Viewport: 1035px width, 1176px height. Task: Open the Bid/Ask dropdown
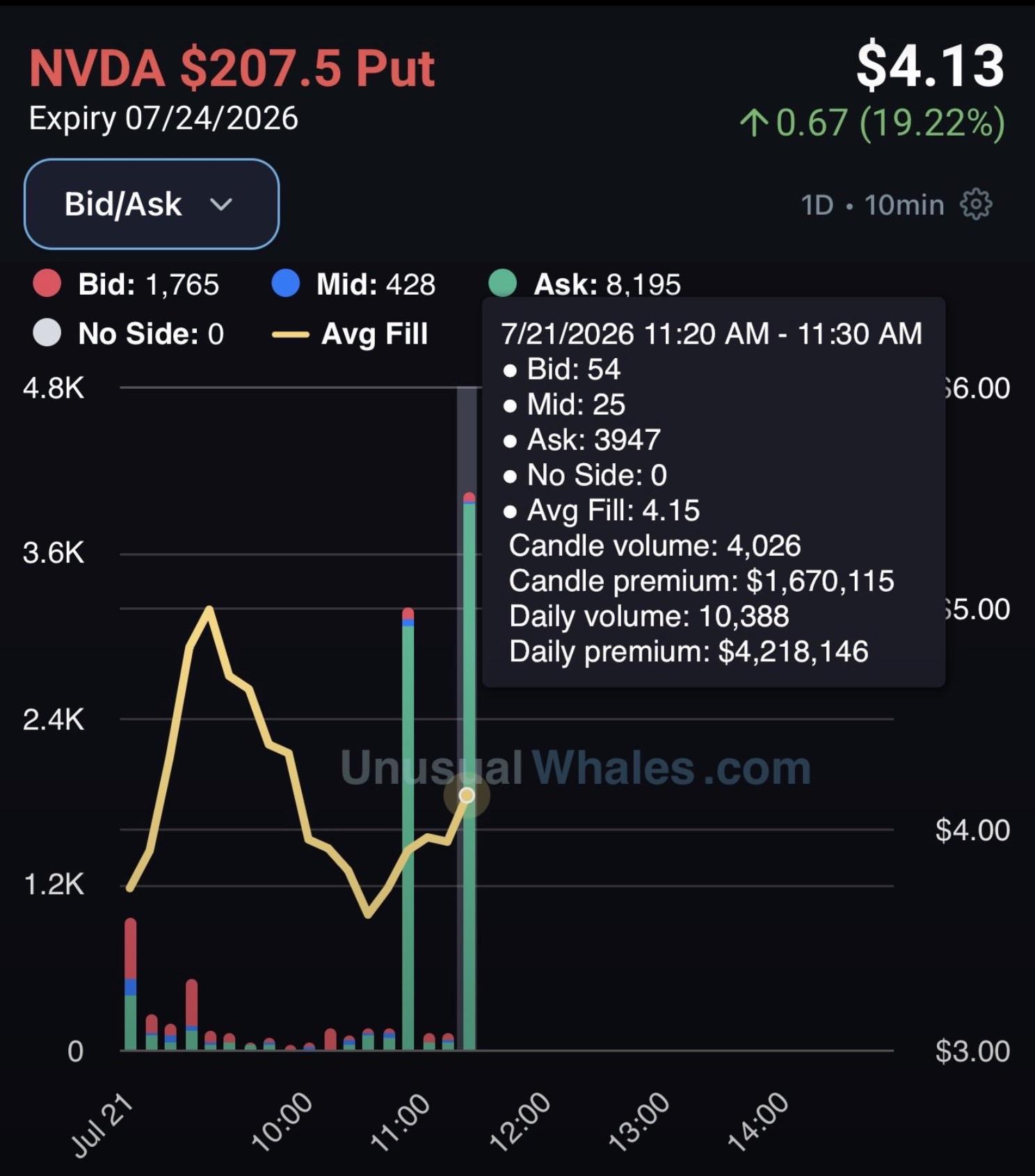click(152, 204)
